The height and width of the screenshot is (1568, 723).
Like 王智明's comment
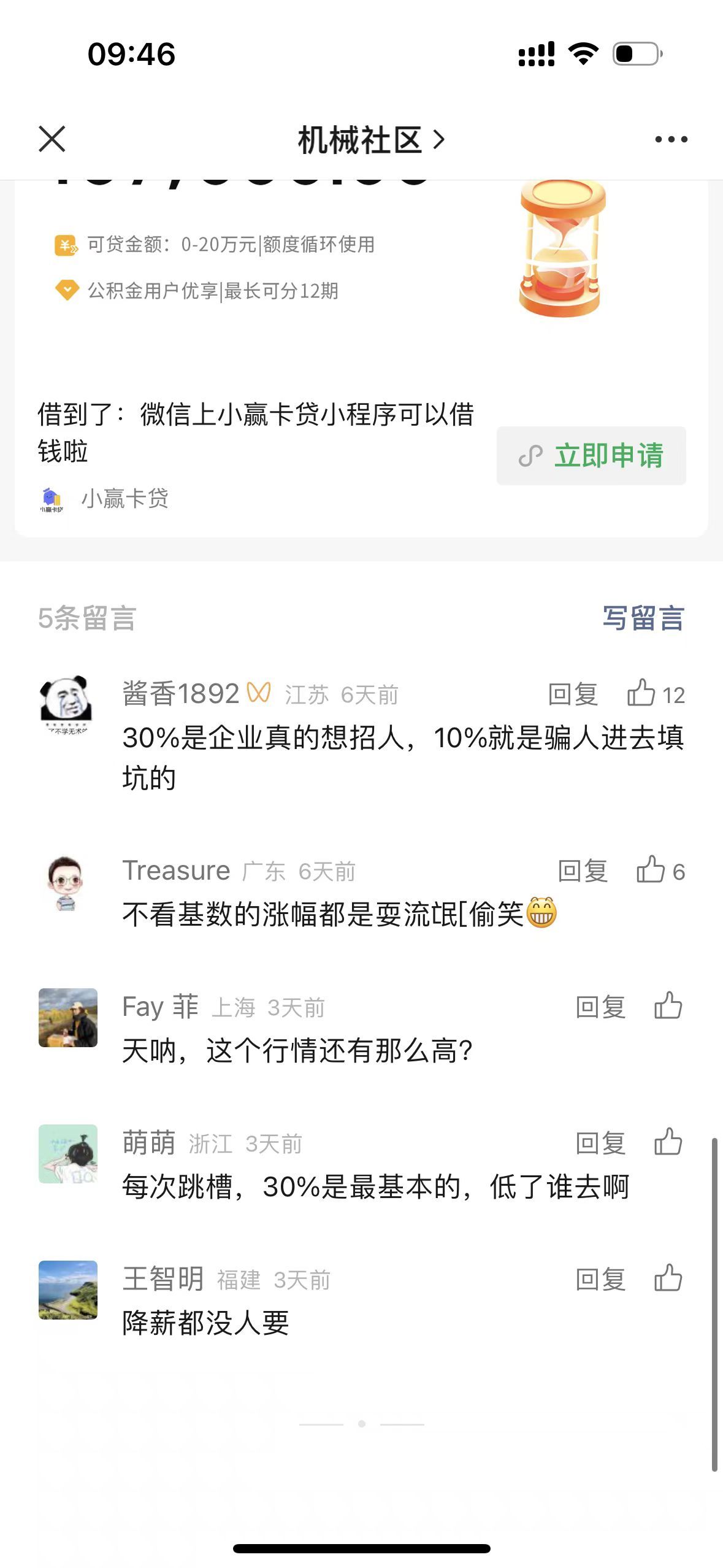pyautogui.click(x=668, y=1278)
